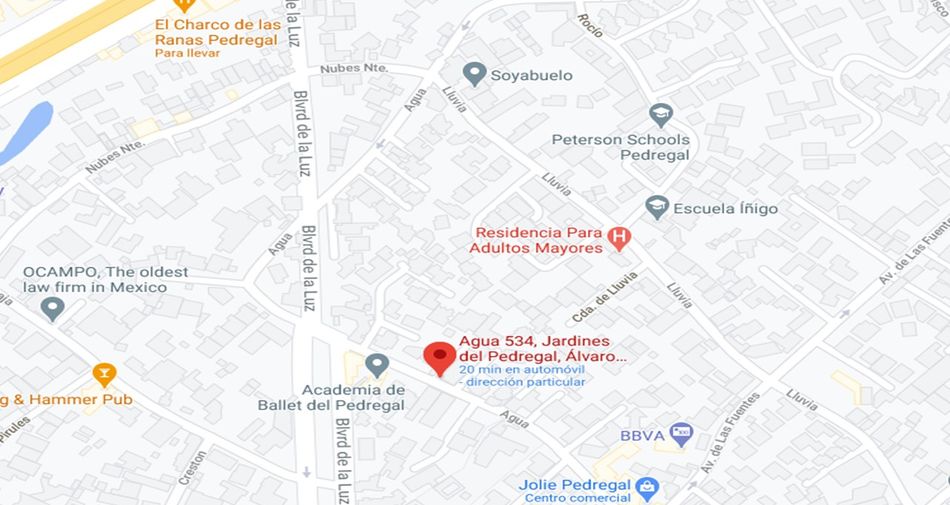This screenshot has width=950, height=505.
Task: Select the Academia de Ballet del Pedregal pin
Action: tap(377, 366)
